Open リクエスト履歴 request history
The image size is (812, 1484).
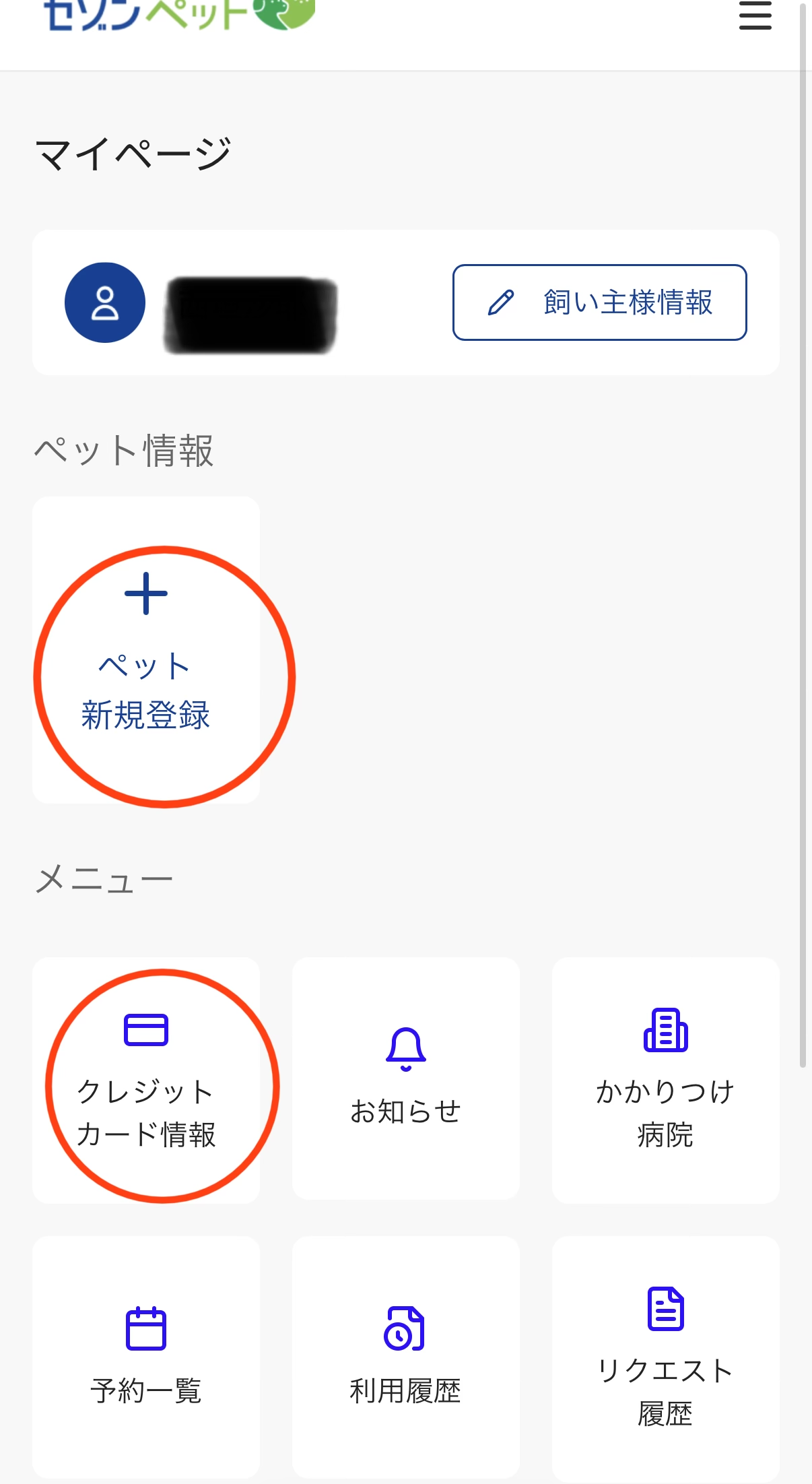pyautogui.click(x=665, y=1356)
